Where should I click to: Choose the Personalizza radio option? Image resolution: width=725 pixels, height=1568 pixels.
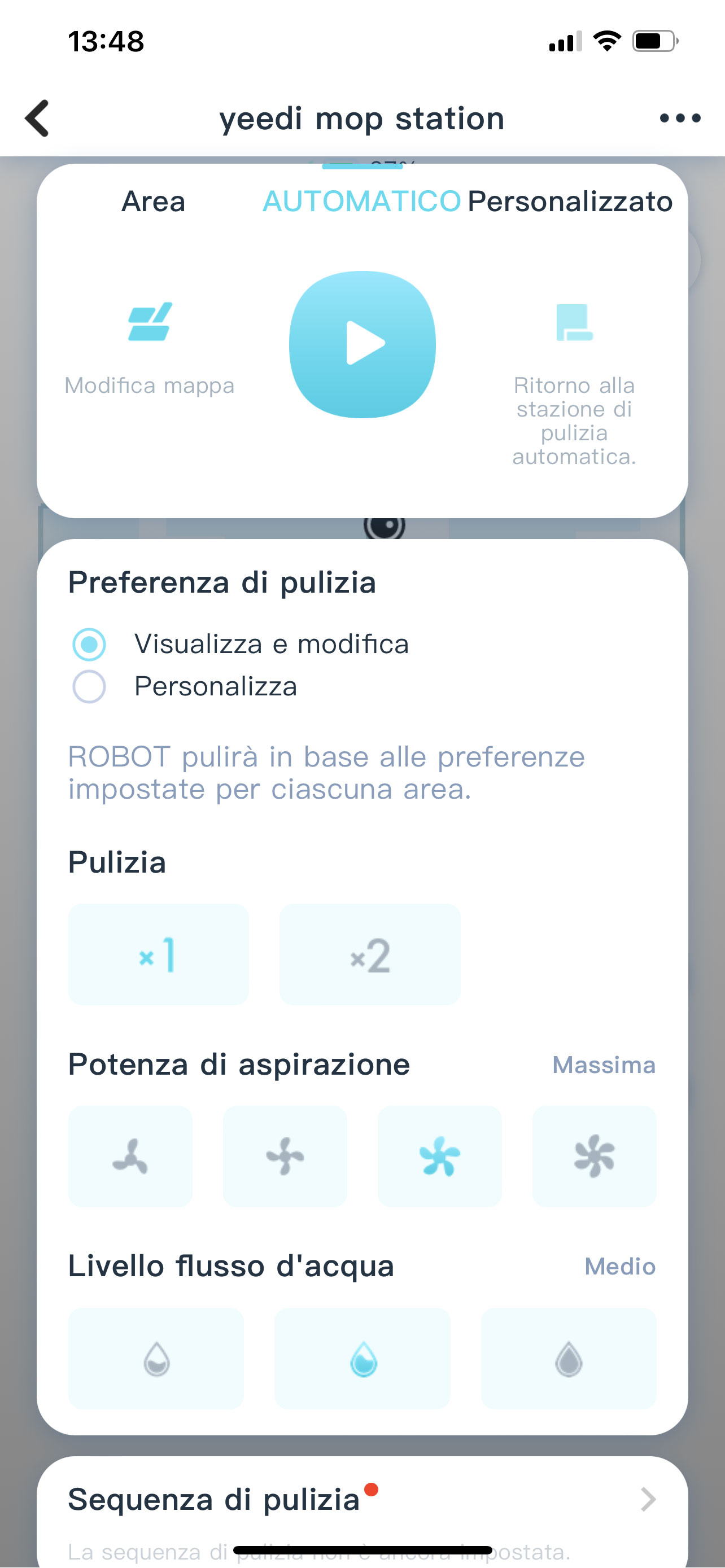pos(185,686)
